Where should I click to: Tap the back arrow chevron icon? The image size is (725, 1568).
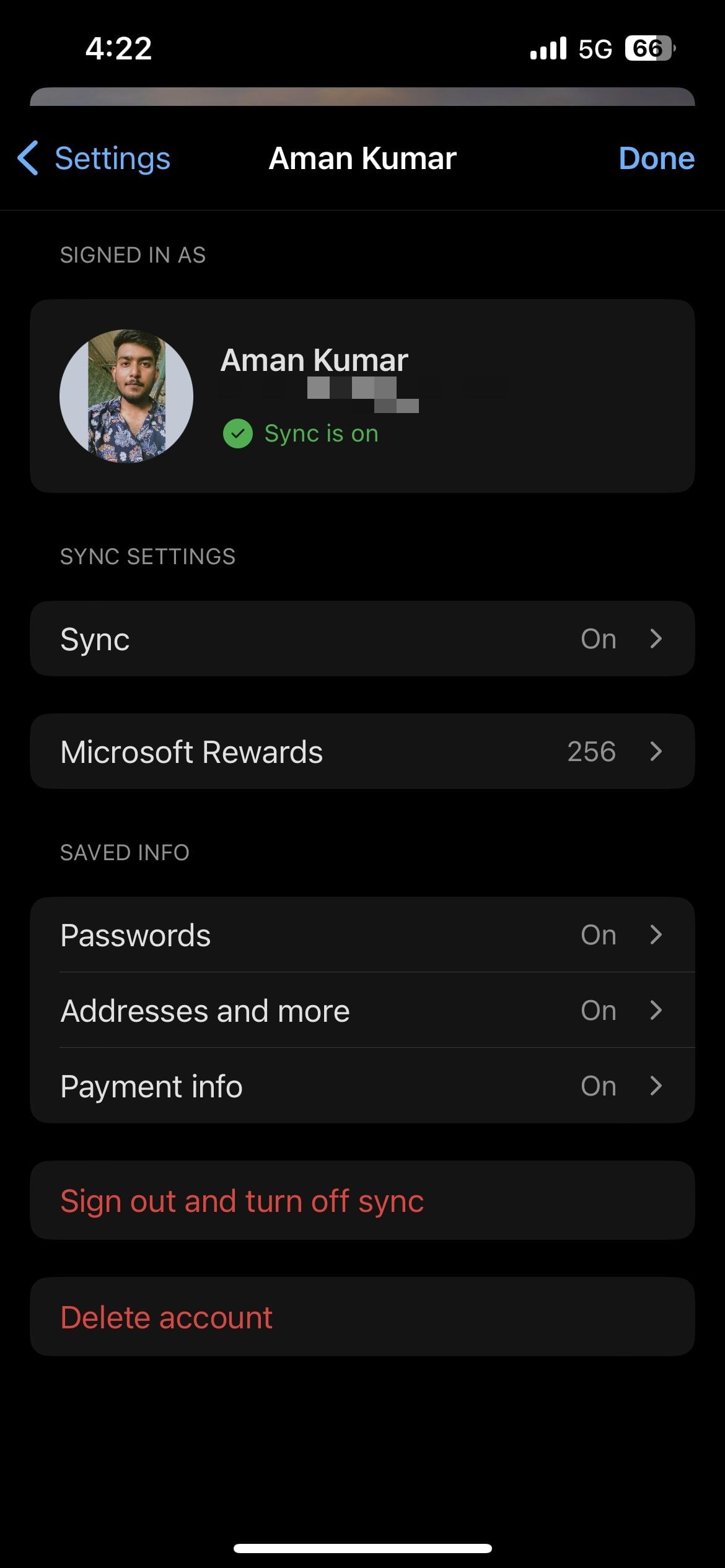pyautogui.click(x=28, y=159)
